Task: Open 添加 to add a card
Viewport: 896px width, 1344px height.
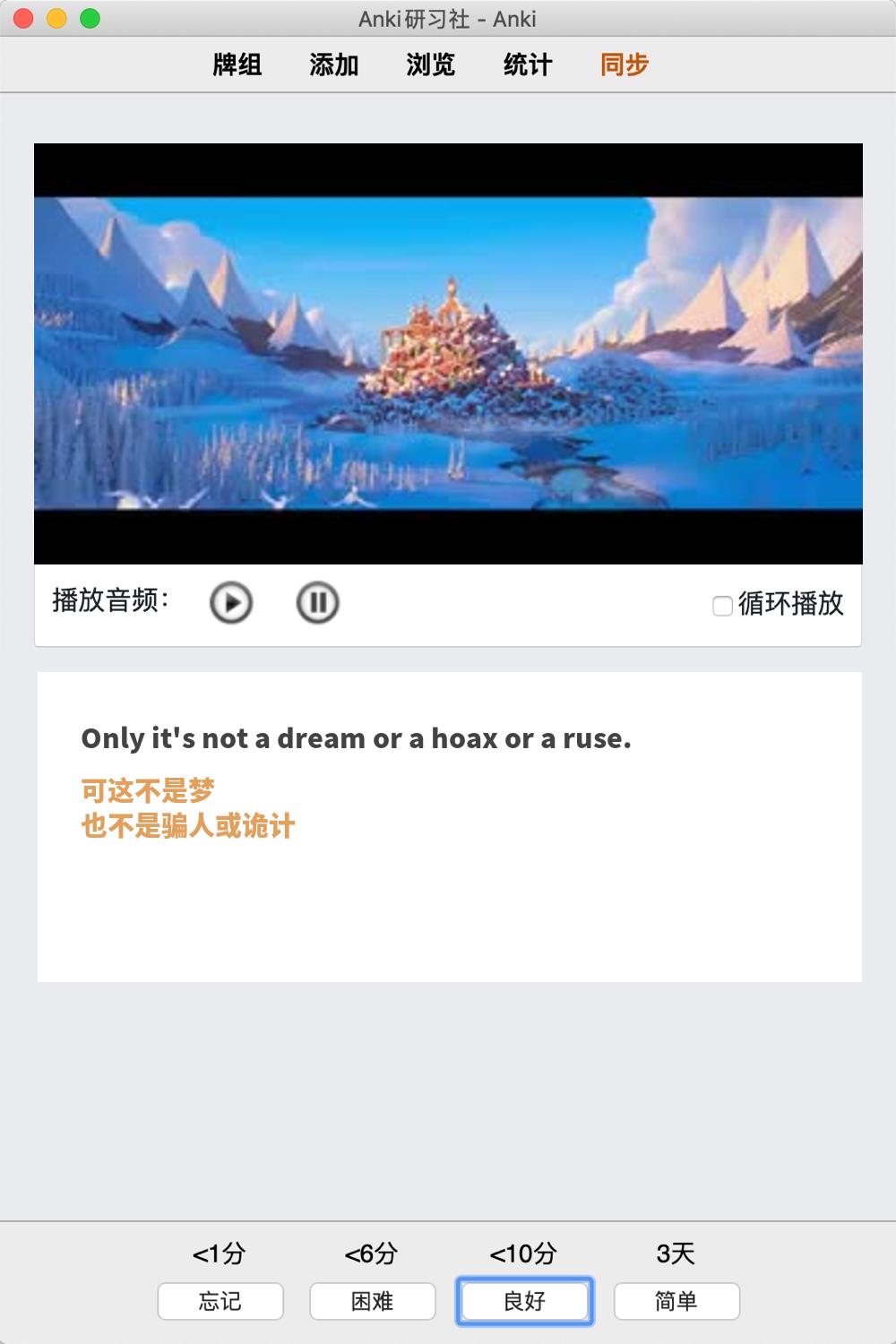Action: coord(334,65)
